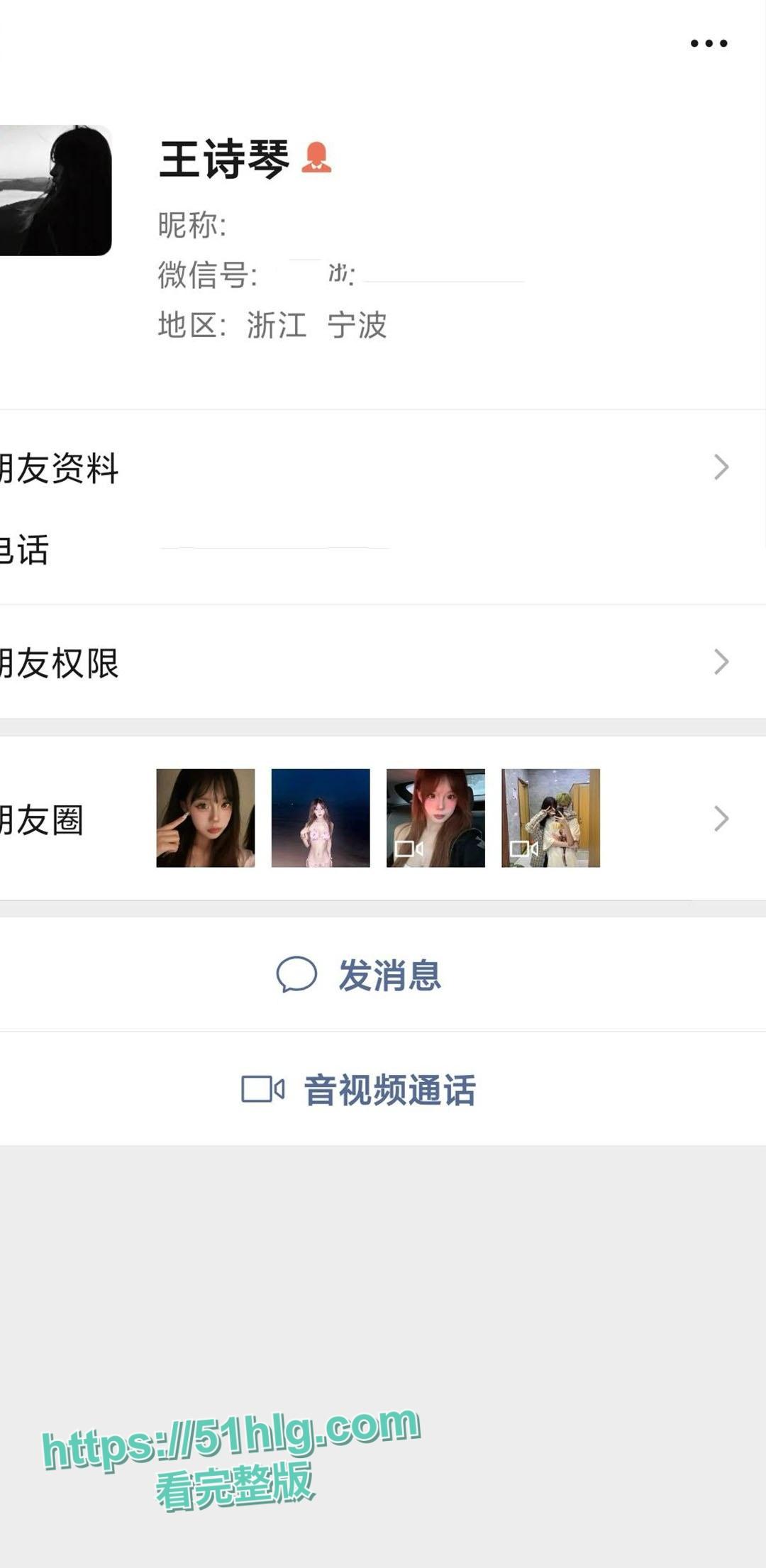This screenshot has height=1568, width=766.
Task: Start a call with 音视频通话
Action: (360, 1089)
